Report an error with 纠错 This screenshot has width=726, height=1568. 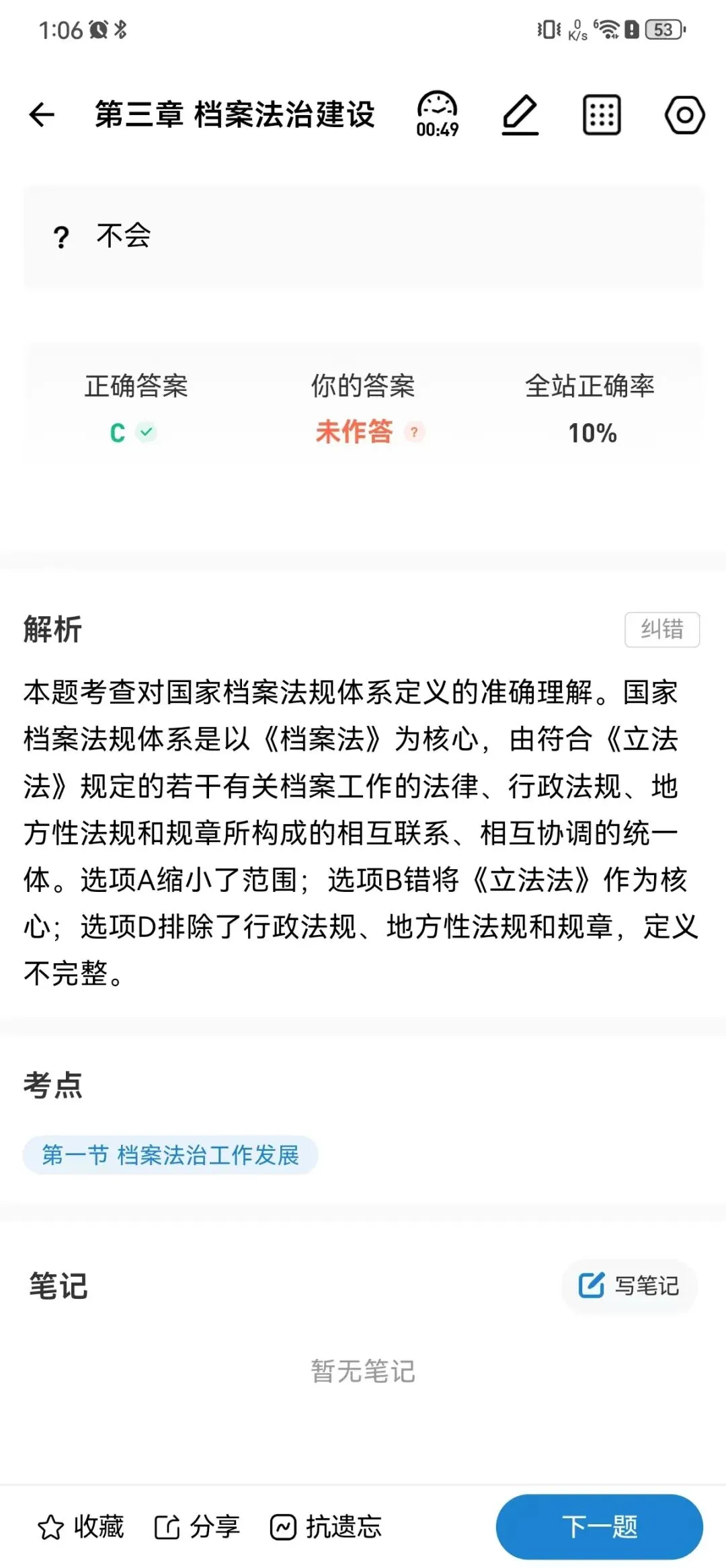662,630
